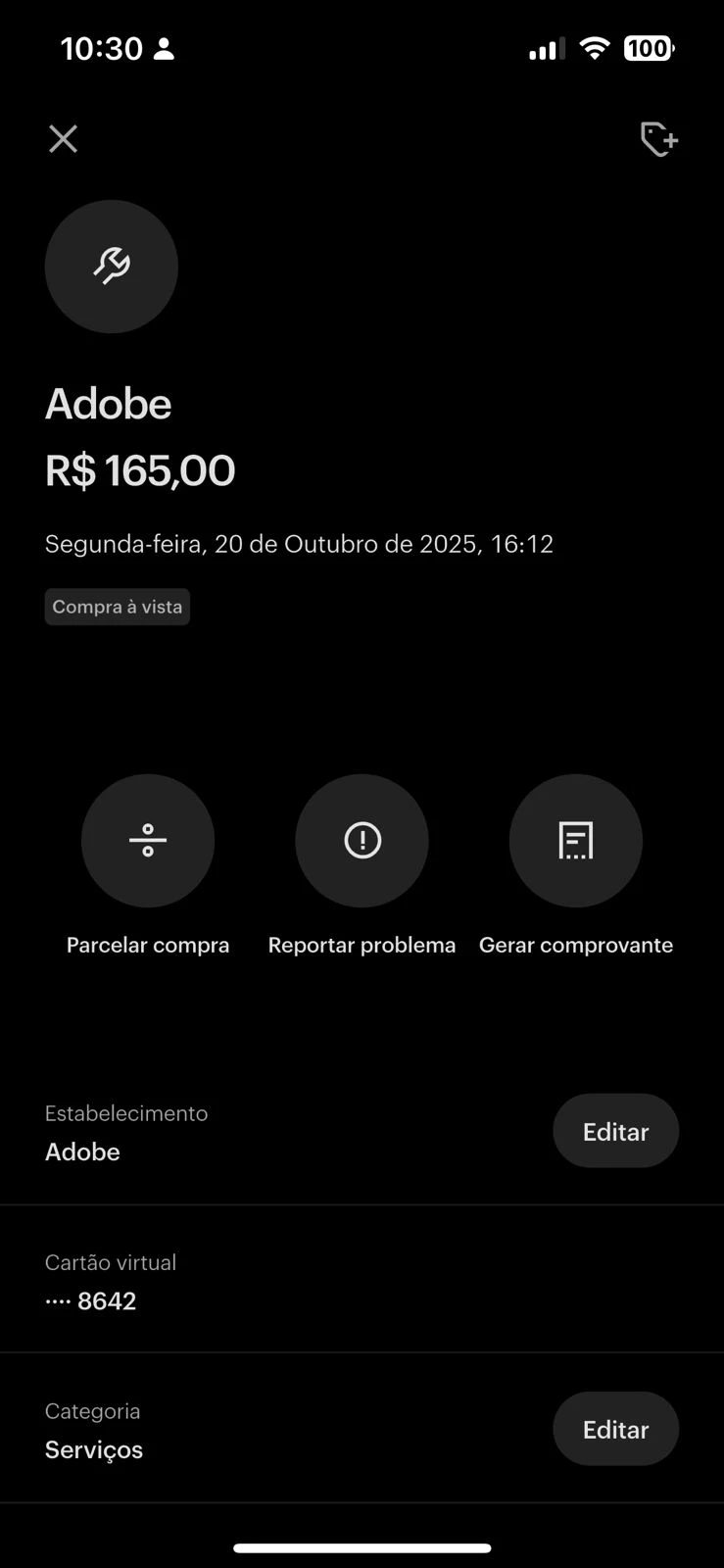Edit the Estabelecimento name
This screenshot has width=724, height=1568.
(x=615, y=1131)
